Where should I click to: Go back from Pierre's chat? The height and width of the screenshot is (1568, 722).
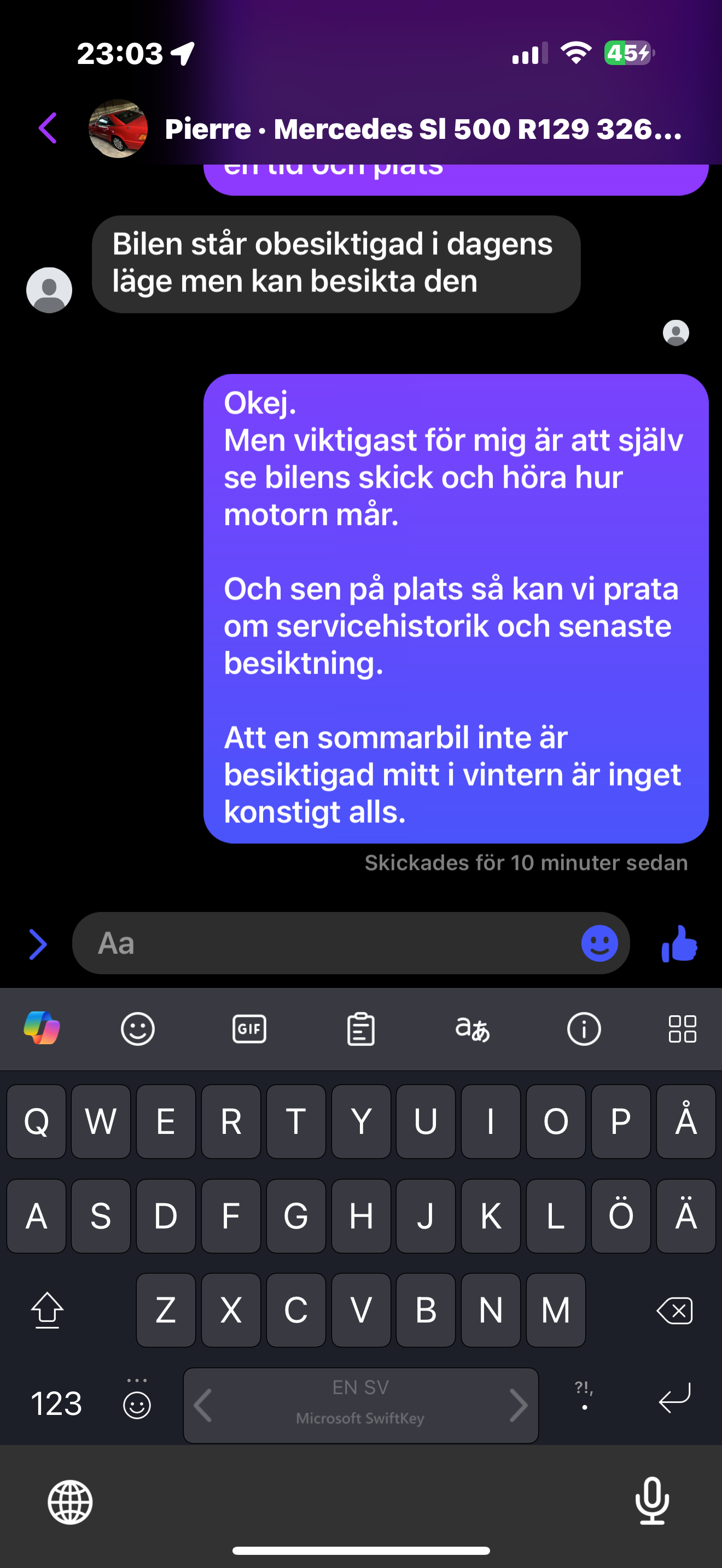pyautogui.click(x=48, y=128)
